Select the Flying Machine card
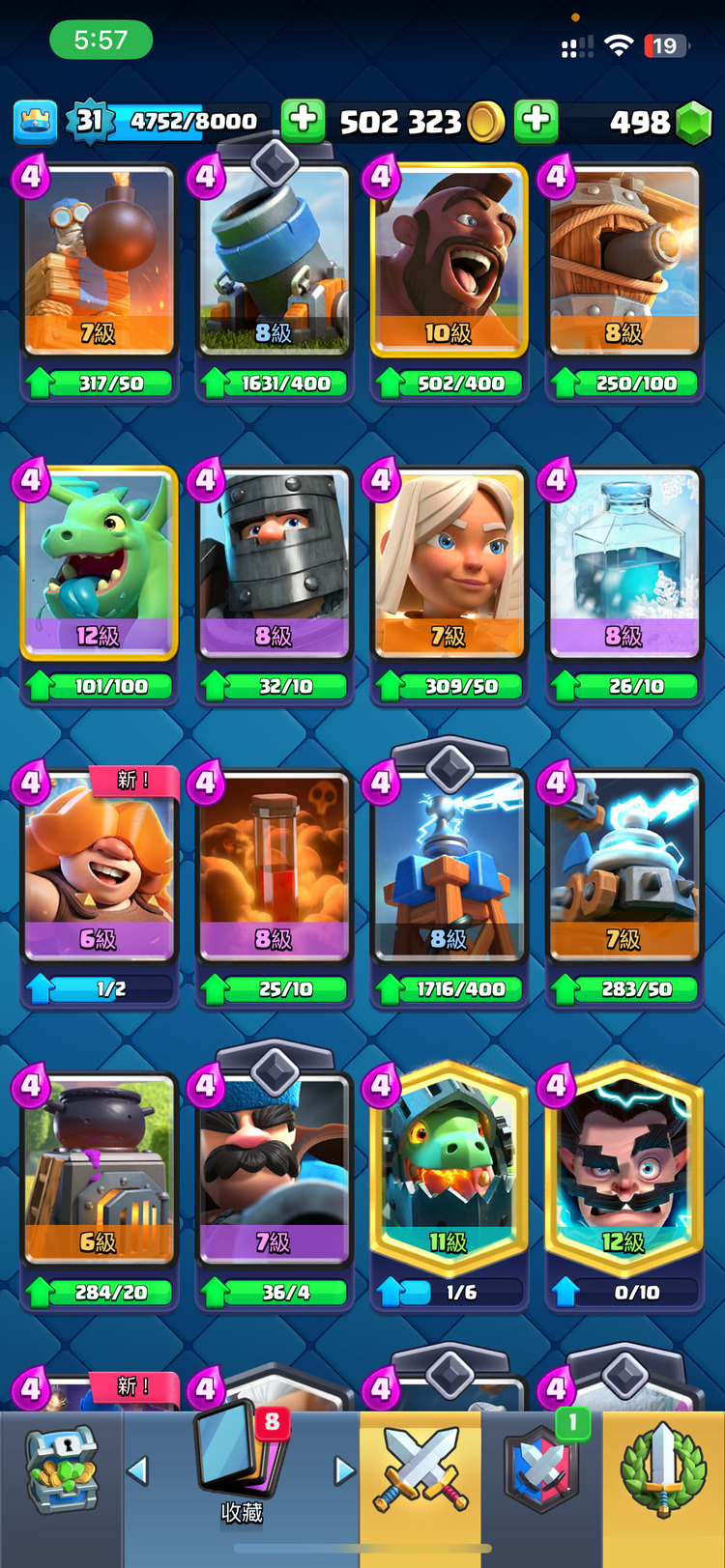This screenshot has height=1568, width=725. click(x=623, y=261)
